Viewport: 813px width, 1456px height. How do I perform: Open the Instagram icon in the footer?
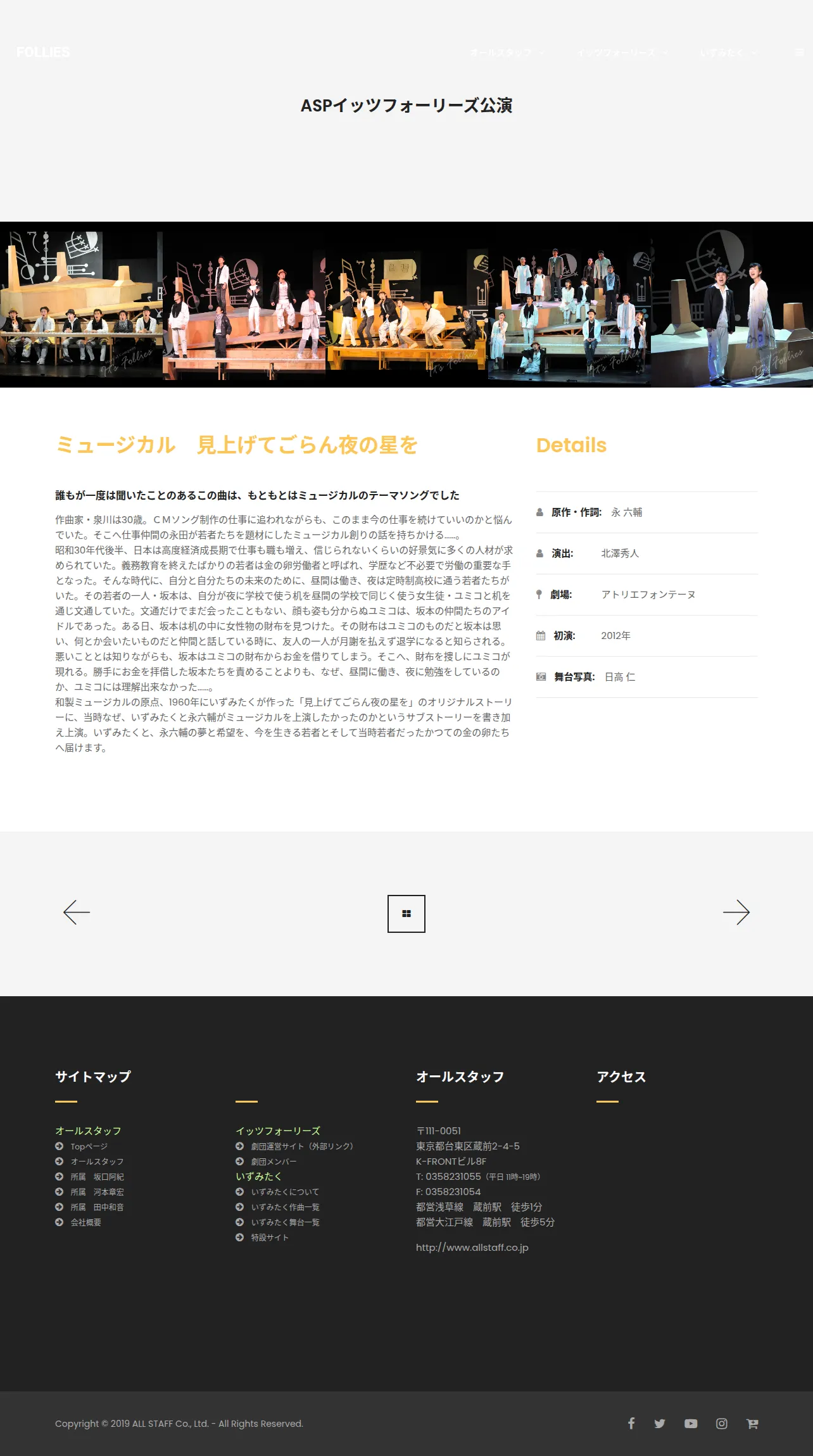click(722, 1423)
